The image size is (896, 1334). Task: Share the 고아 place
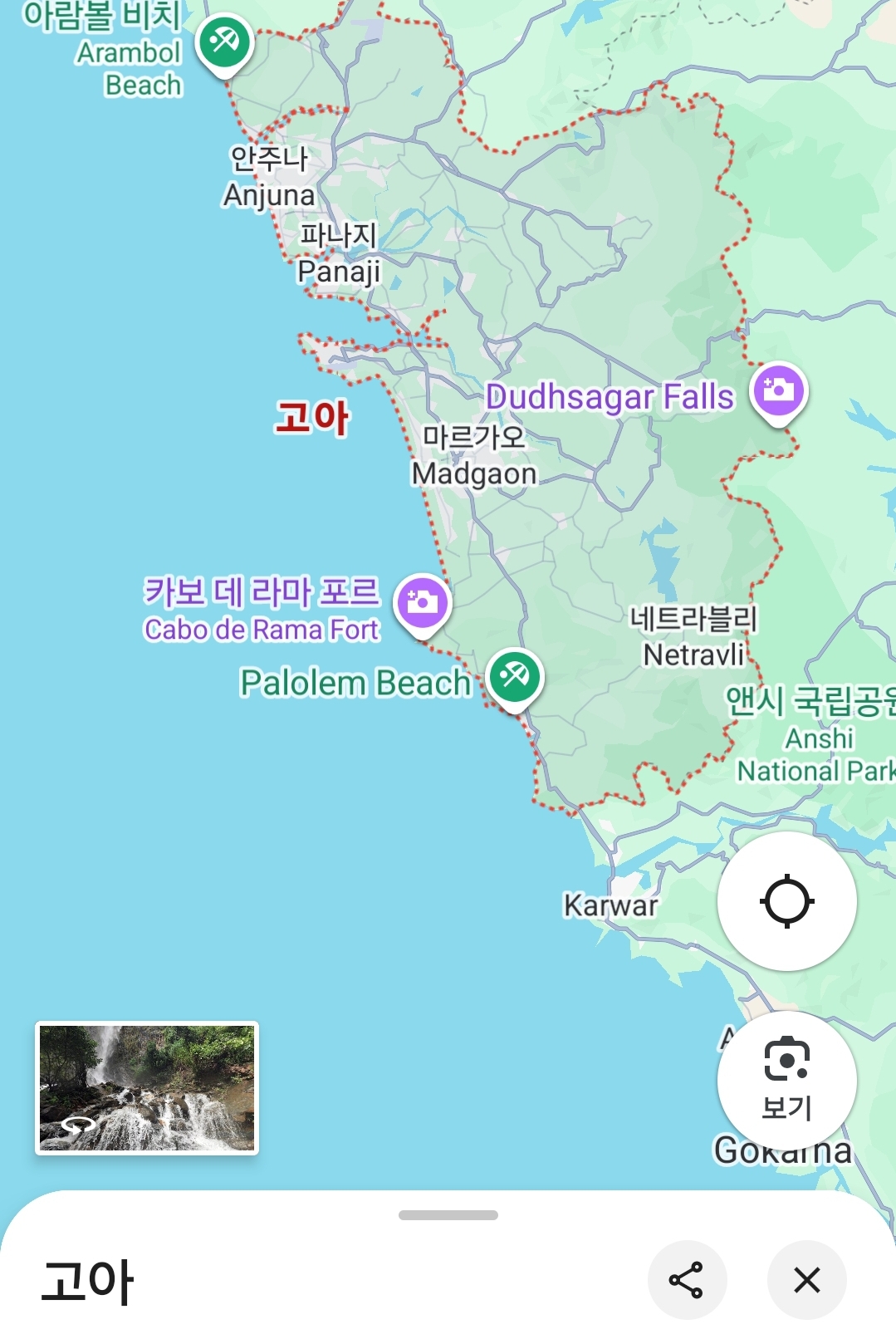[687, 1280]
